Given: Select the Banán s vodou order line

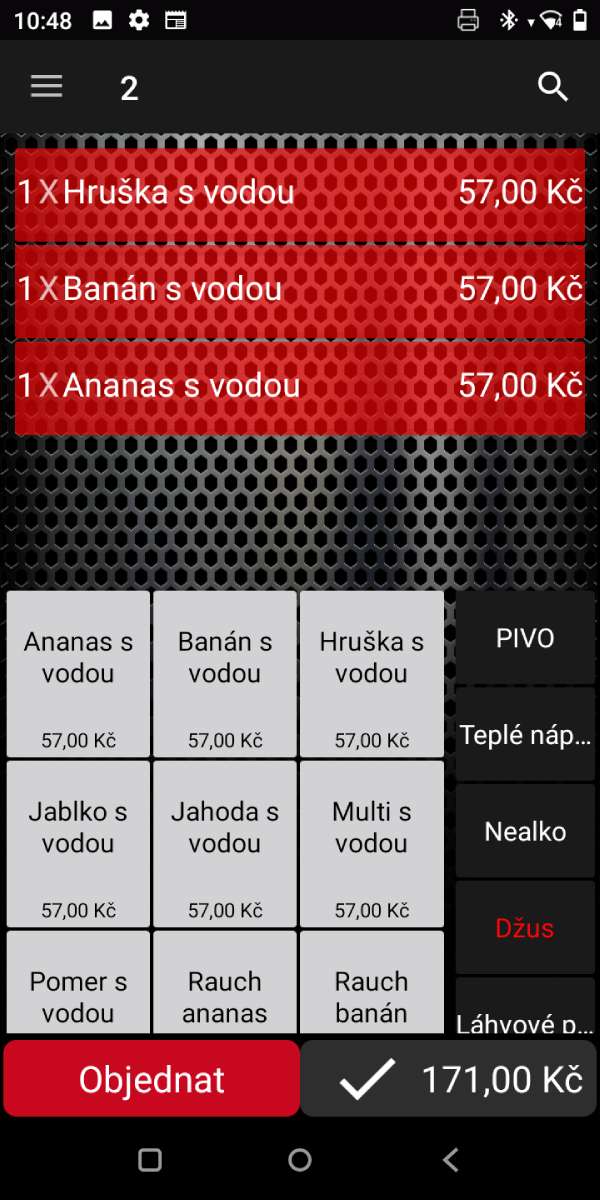Looking at the screenshot, I should click(300, 290).
